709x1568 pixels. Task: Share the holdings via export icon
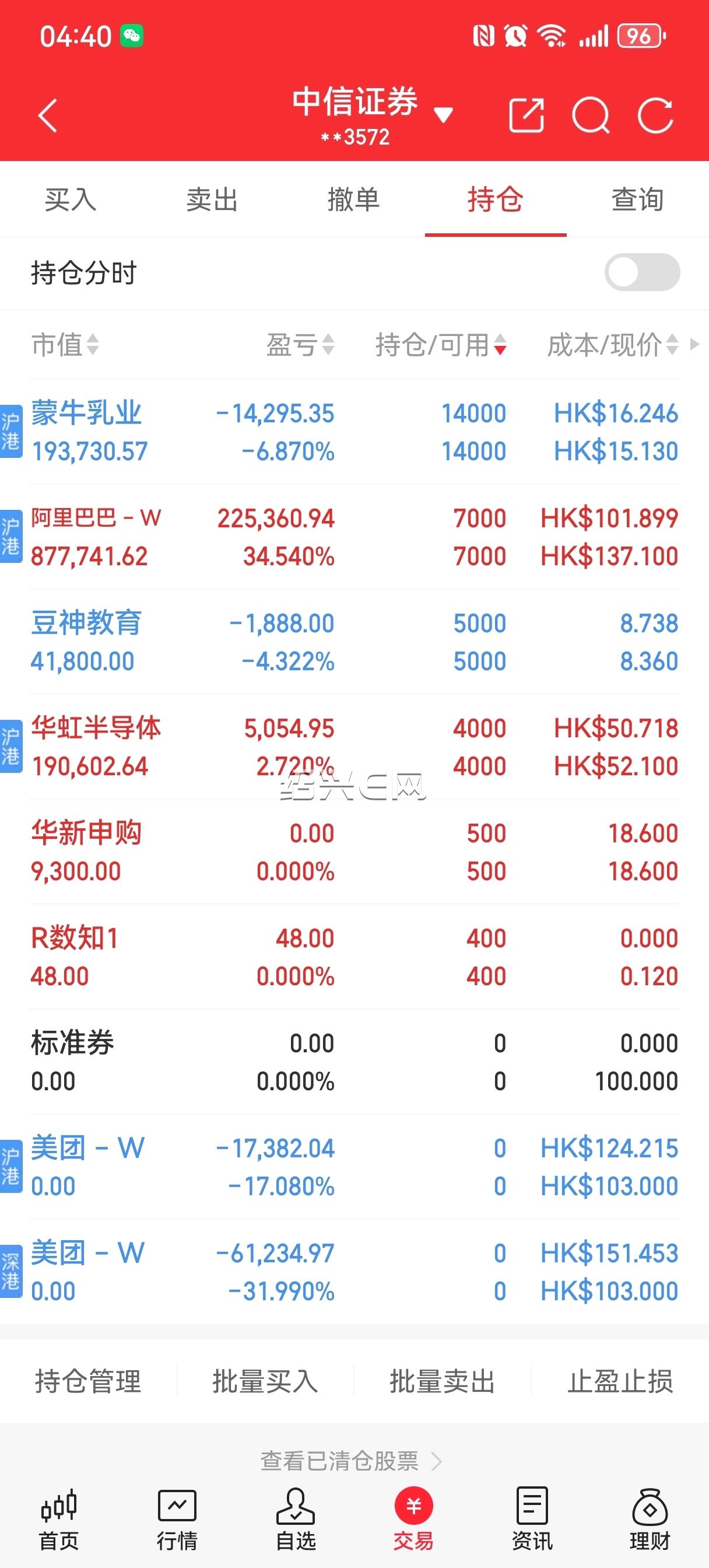click(x=526, y=115)
